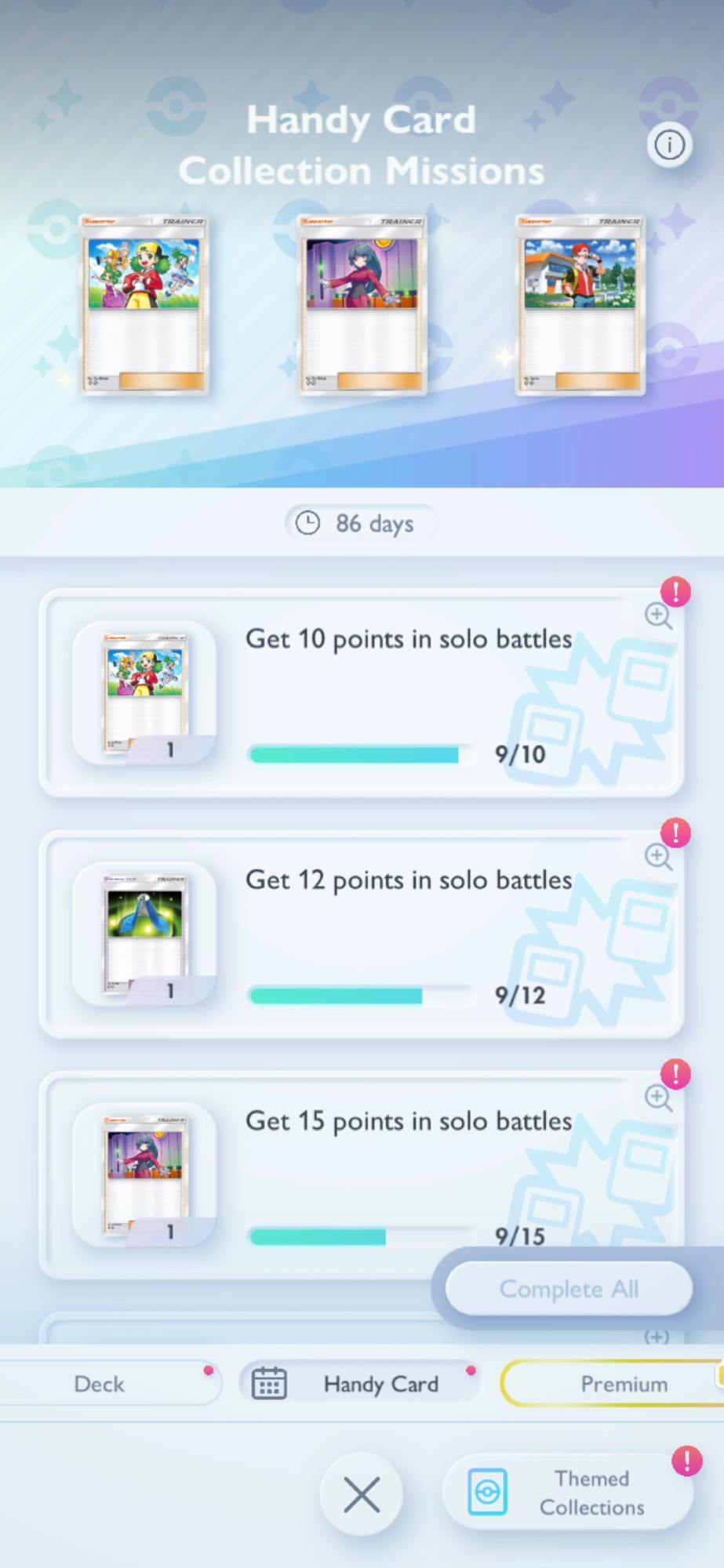Viewport: 724px width, 1568px height.
Task: Zoom reward for 12 points mission
Action: [x=658, y=857]
